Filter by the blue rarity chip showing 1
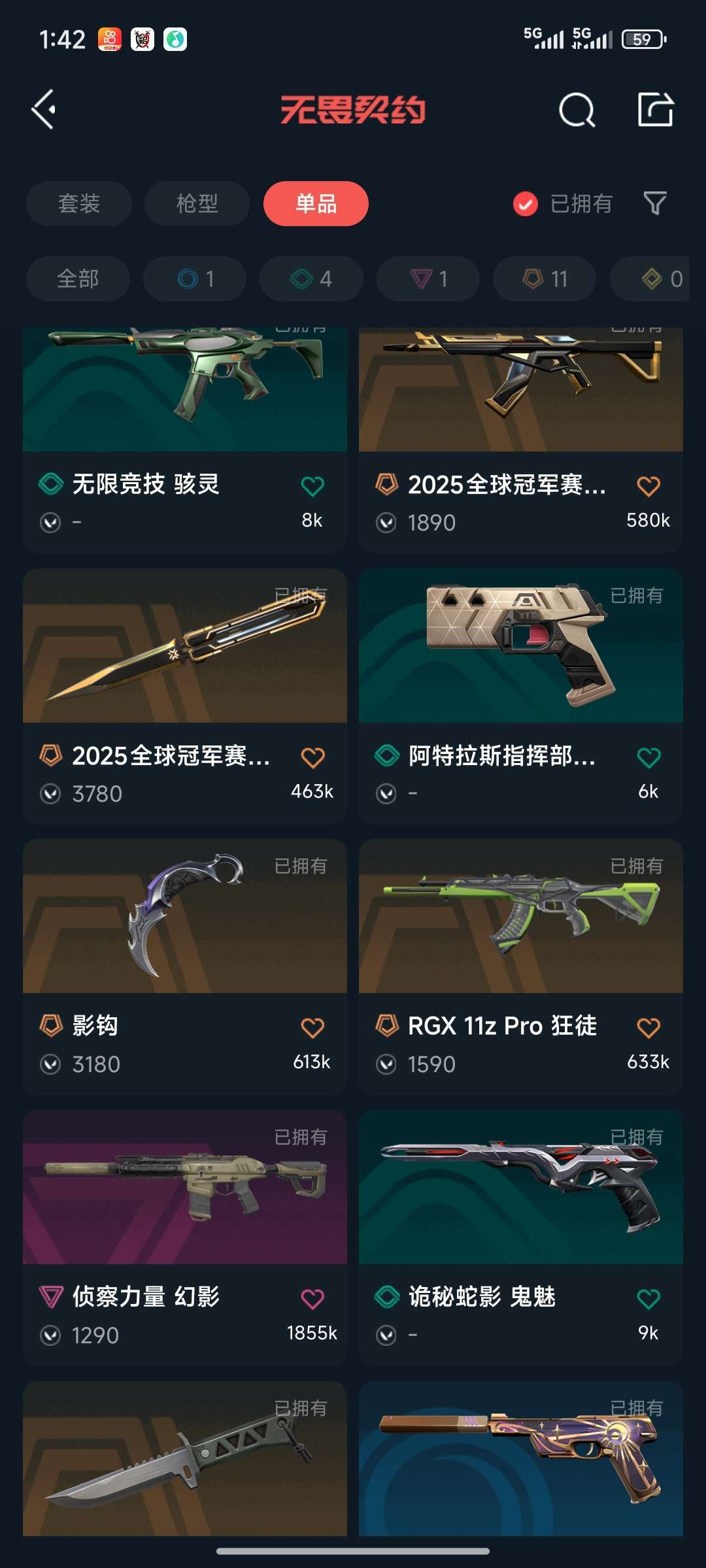The image size is (706, 1568). tap(195, 279)
